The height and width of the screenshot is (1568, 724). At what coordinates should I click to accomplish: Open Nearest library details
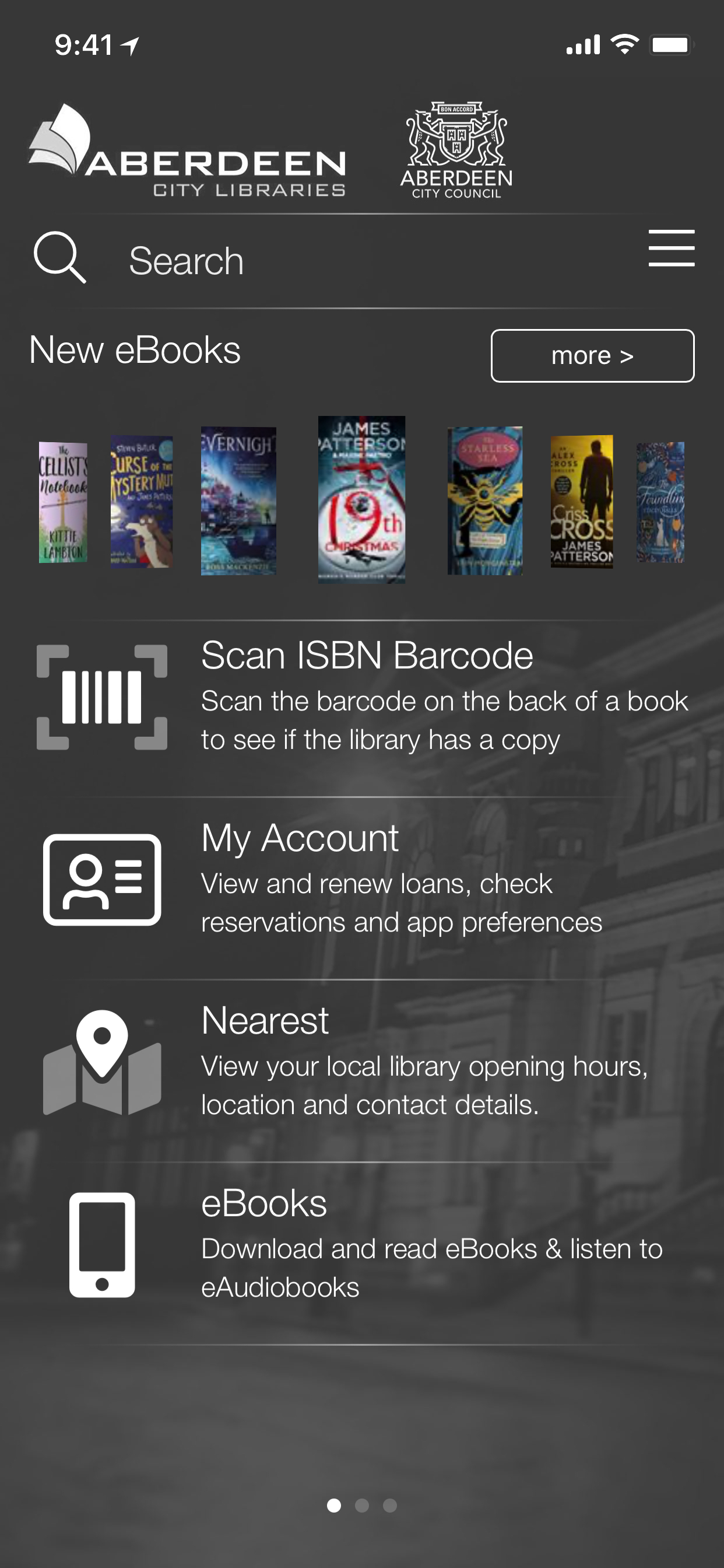tap(365, 1062)
